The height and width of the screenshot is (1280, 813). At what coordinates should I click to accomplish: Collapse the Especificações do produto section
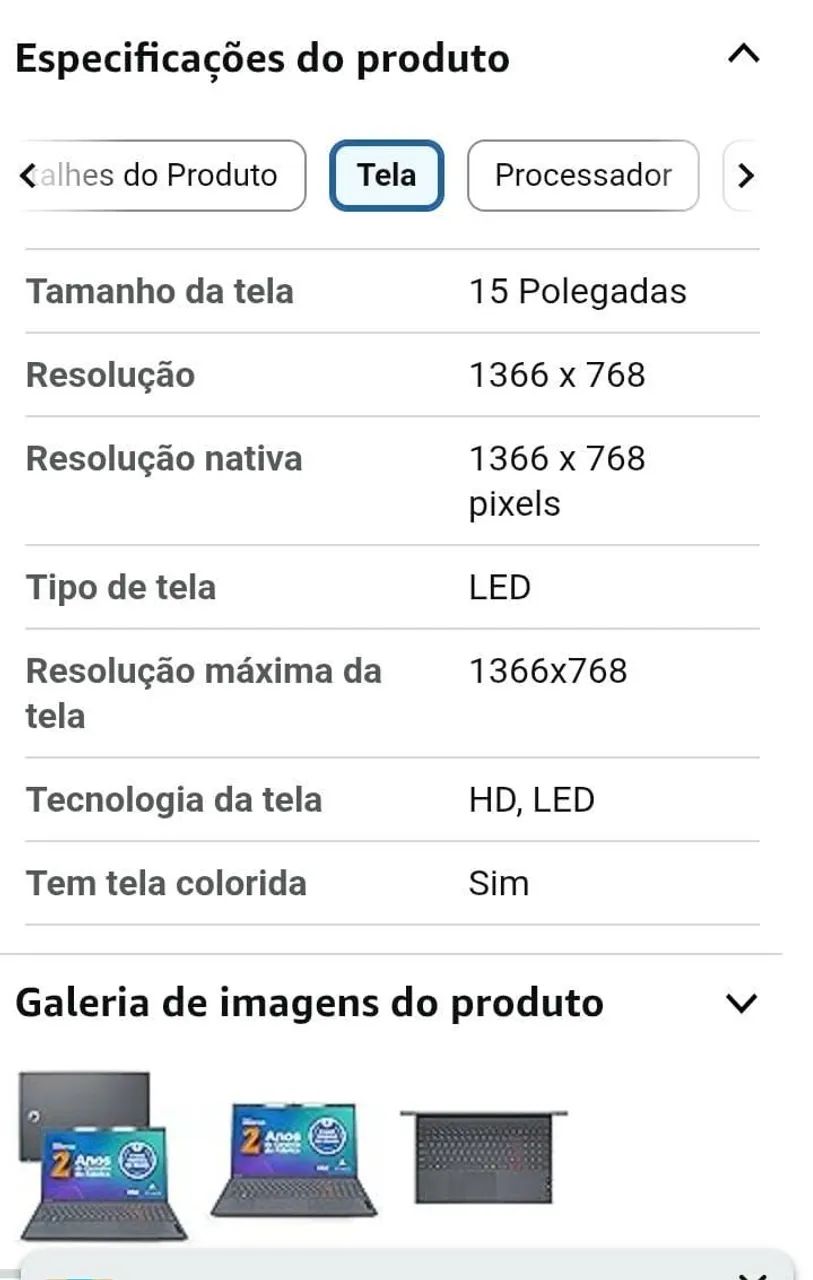tap(741, 55)
